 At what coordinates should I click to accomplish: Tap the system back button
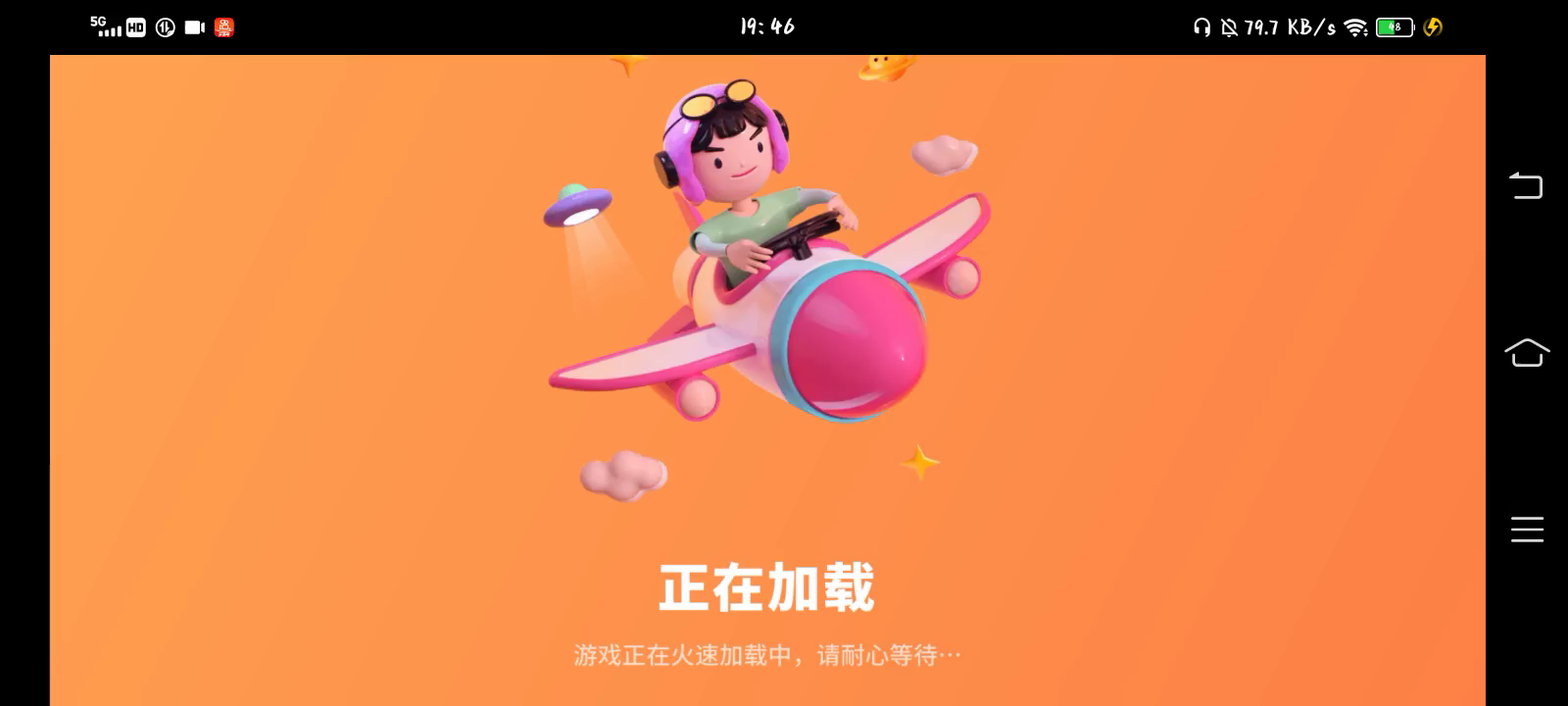coord(1526,185)
